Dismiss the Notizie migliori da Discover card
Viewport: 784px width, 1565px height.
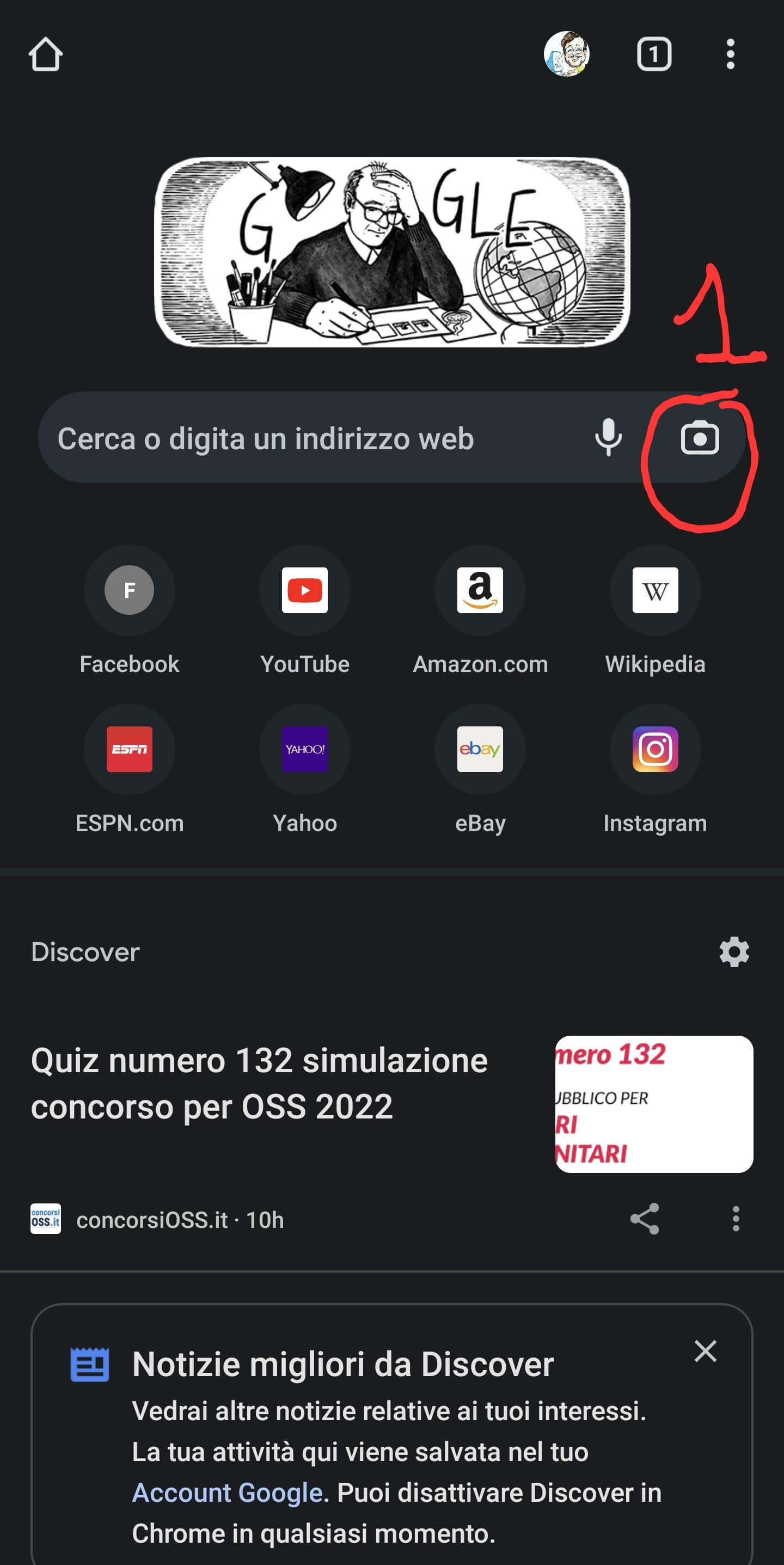(x=705, y=1351)
